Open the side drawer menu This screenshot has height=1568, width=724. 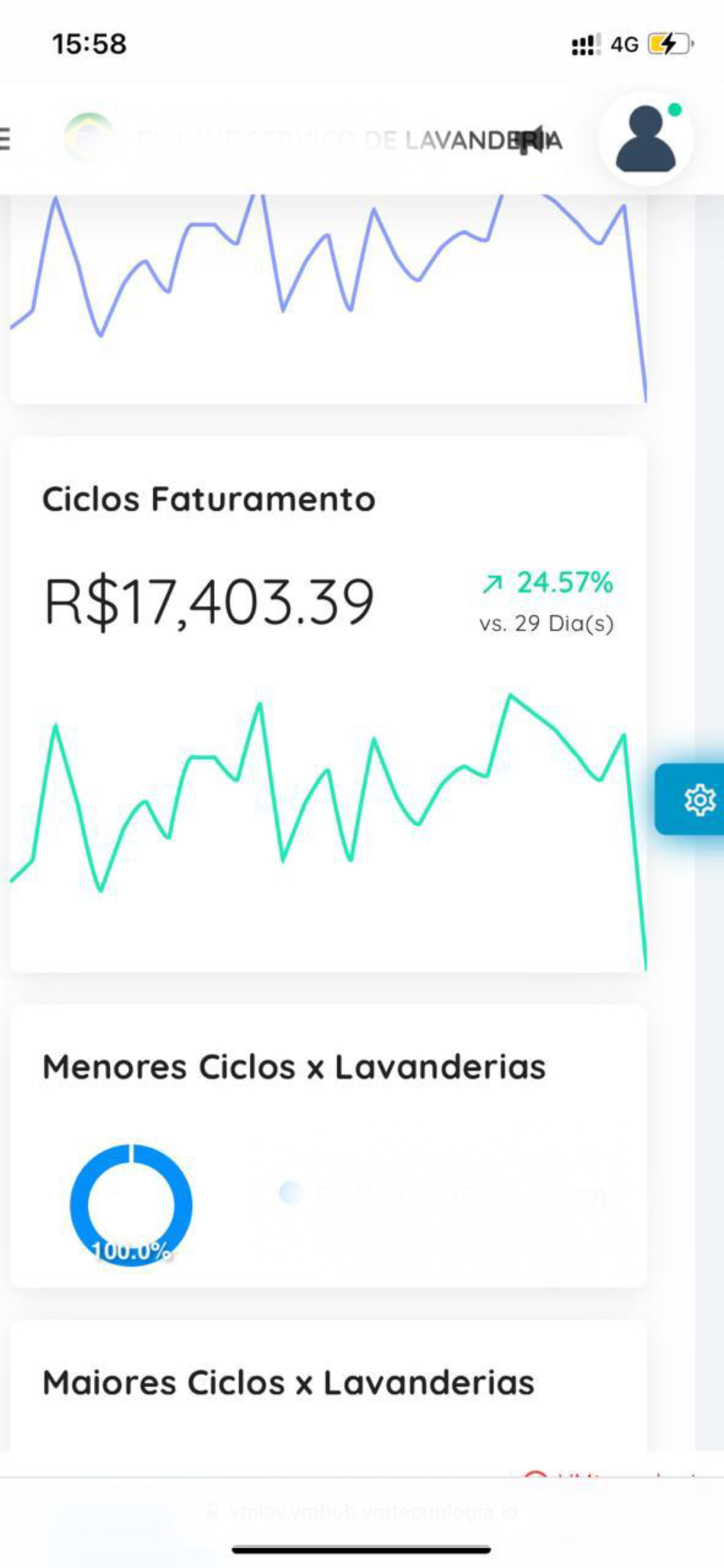click(5, 139)
